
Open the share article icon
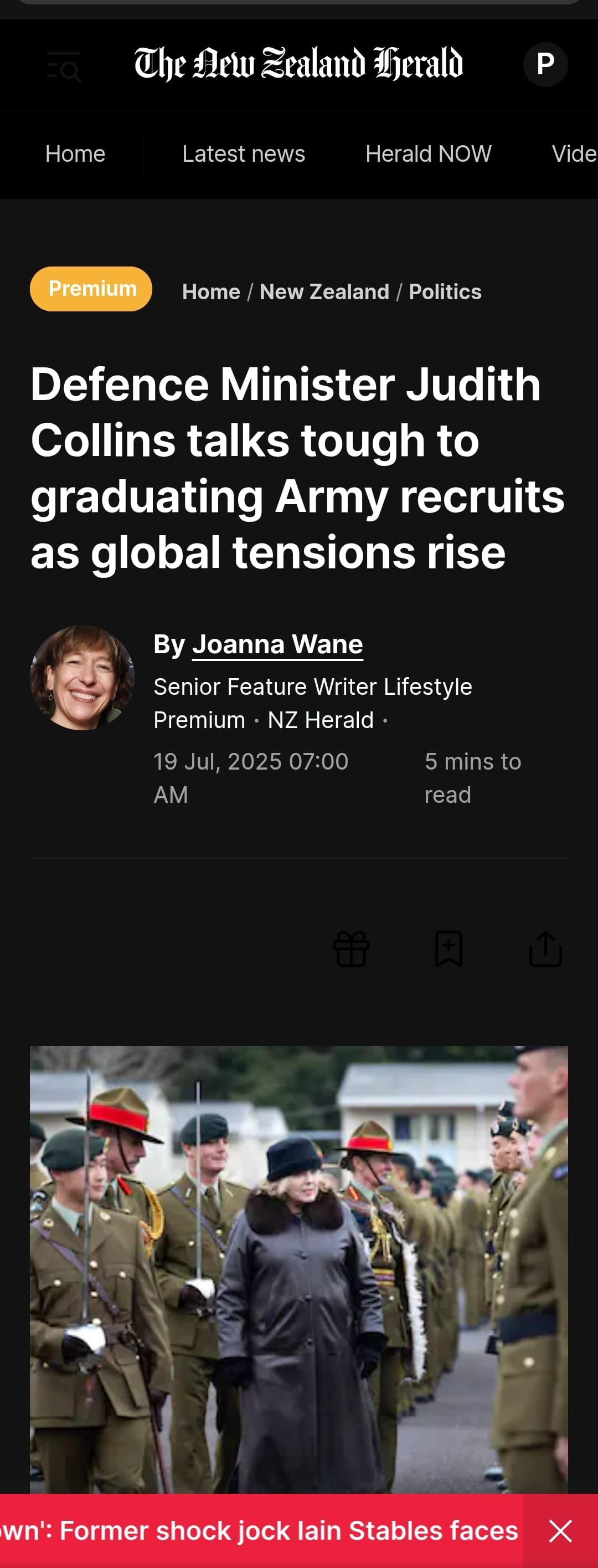click(545, 949)
